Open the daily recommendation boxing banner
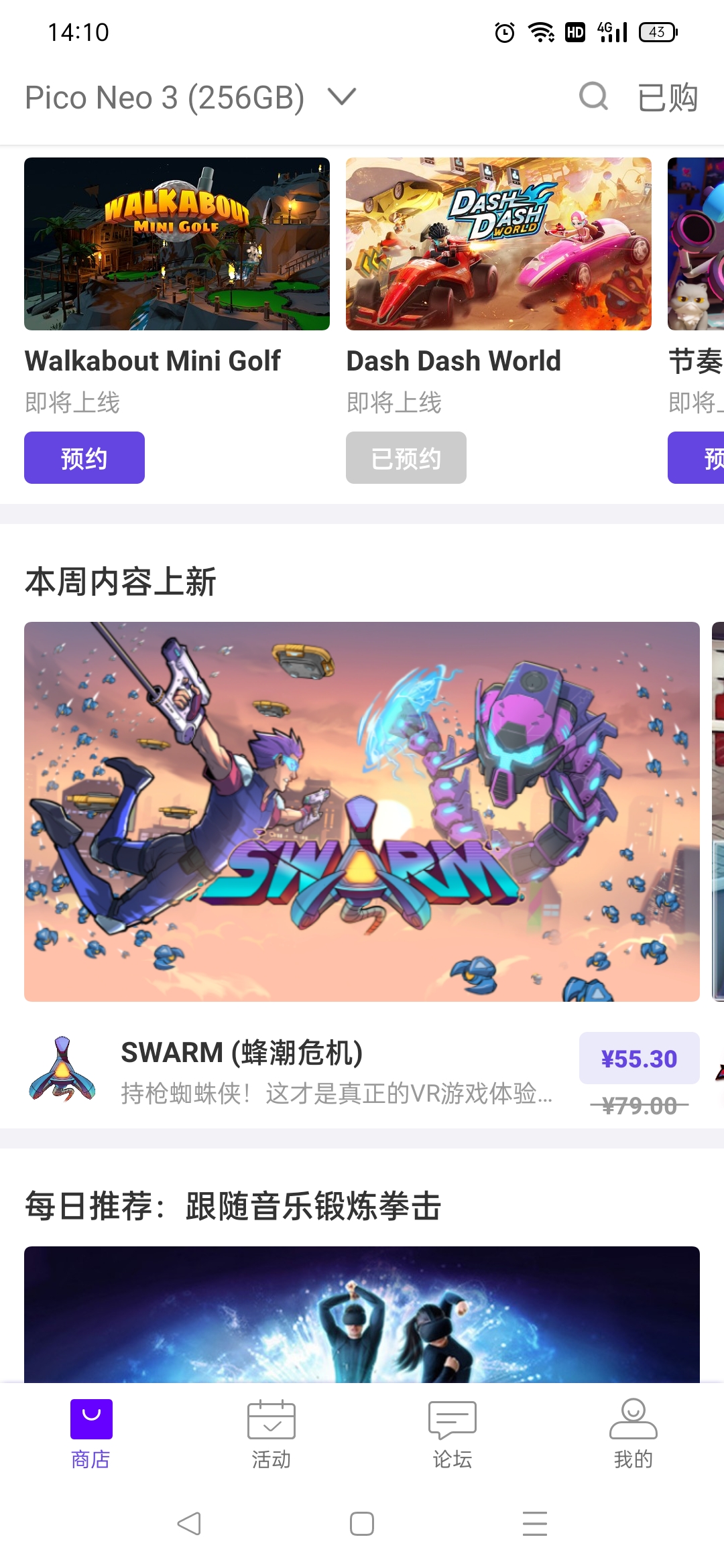The height and width of the screenshot is (1568, 724). [362, 1313]
